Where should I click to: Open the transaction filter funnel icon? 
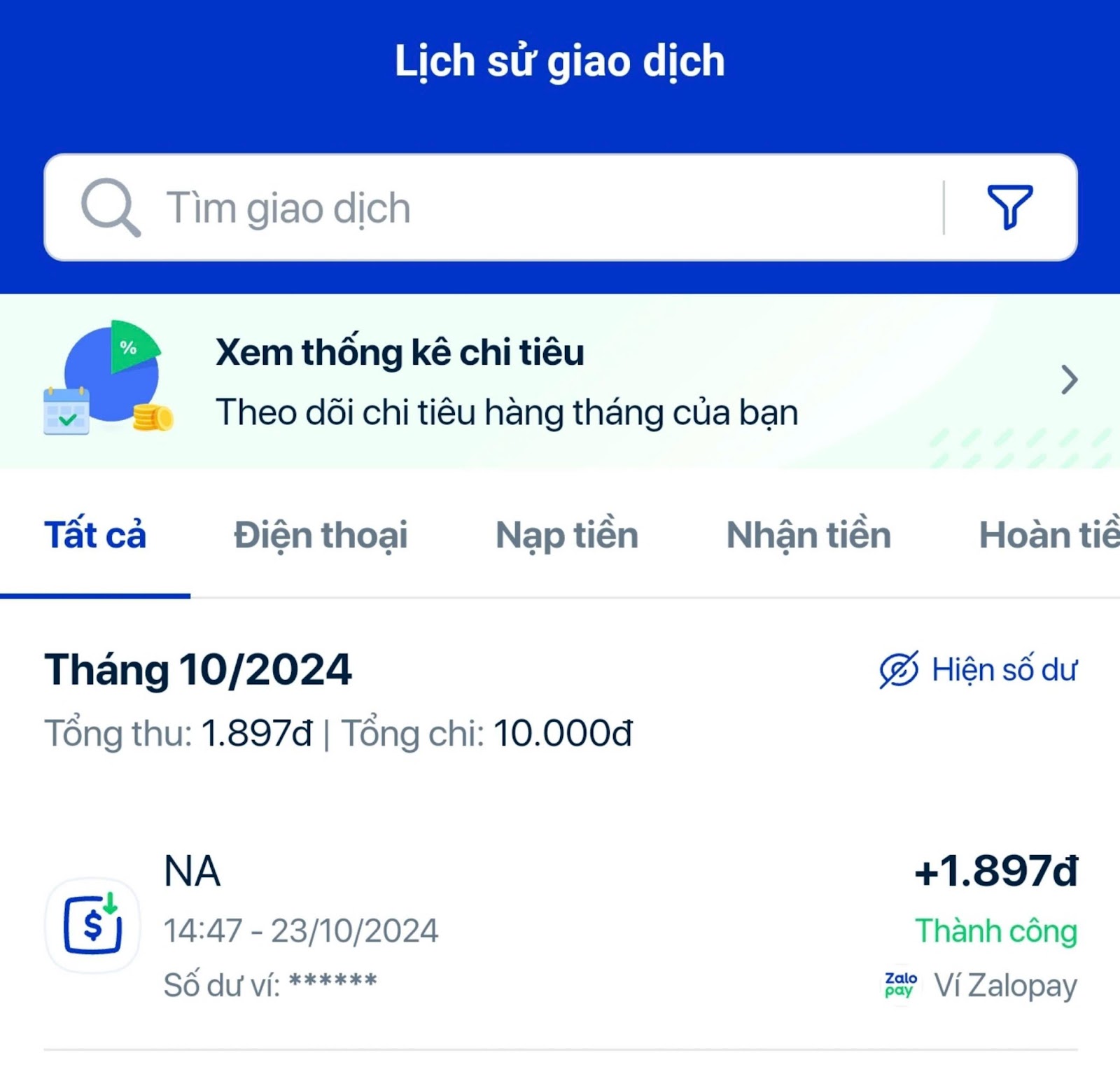point(1009,207)
